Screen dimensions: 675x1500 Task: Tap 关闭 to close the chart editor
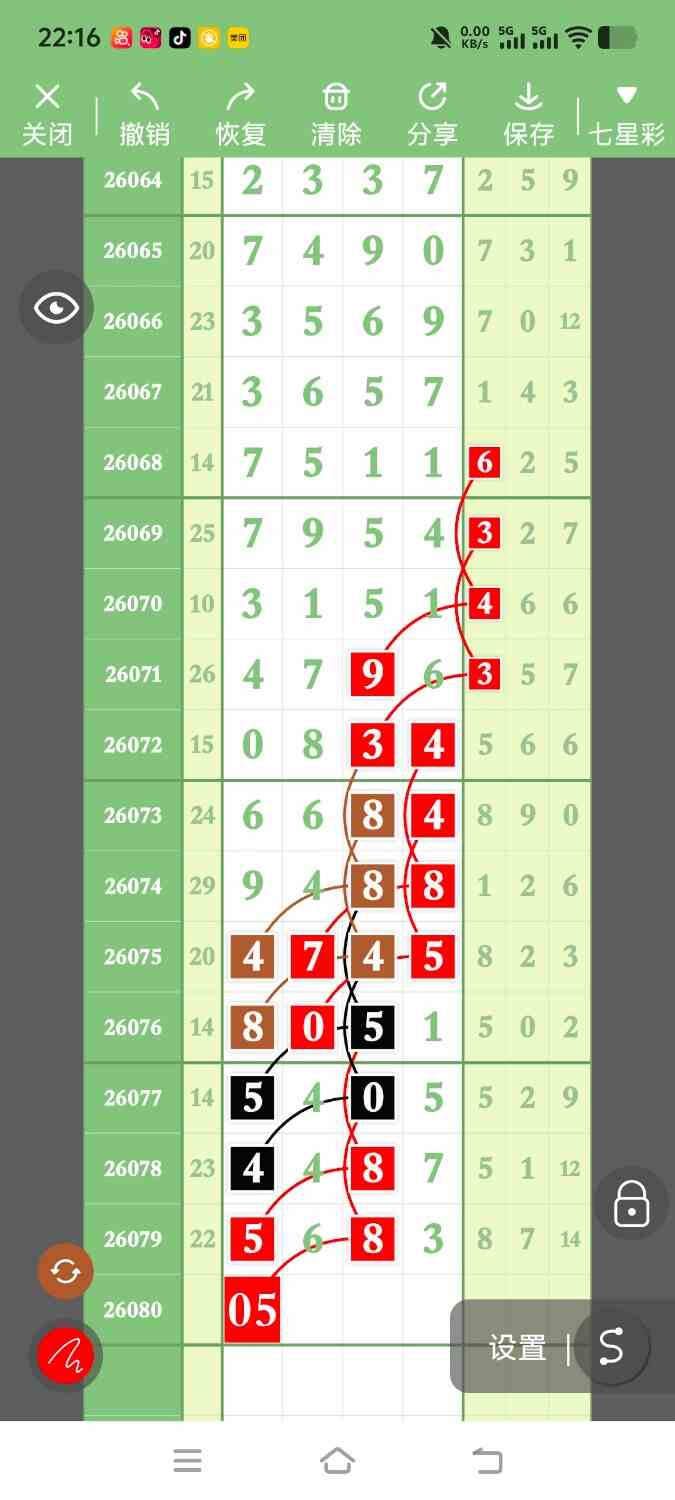point(47,115)
